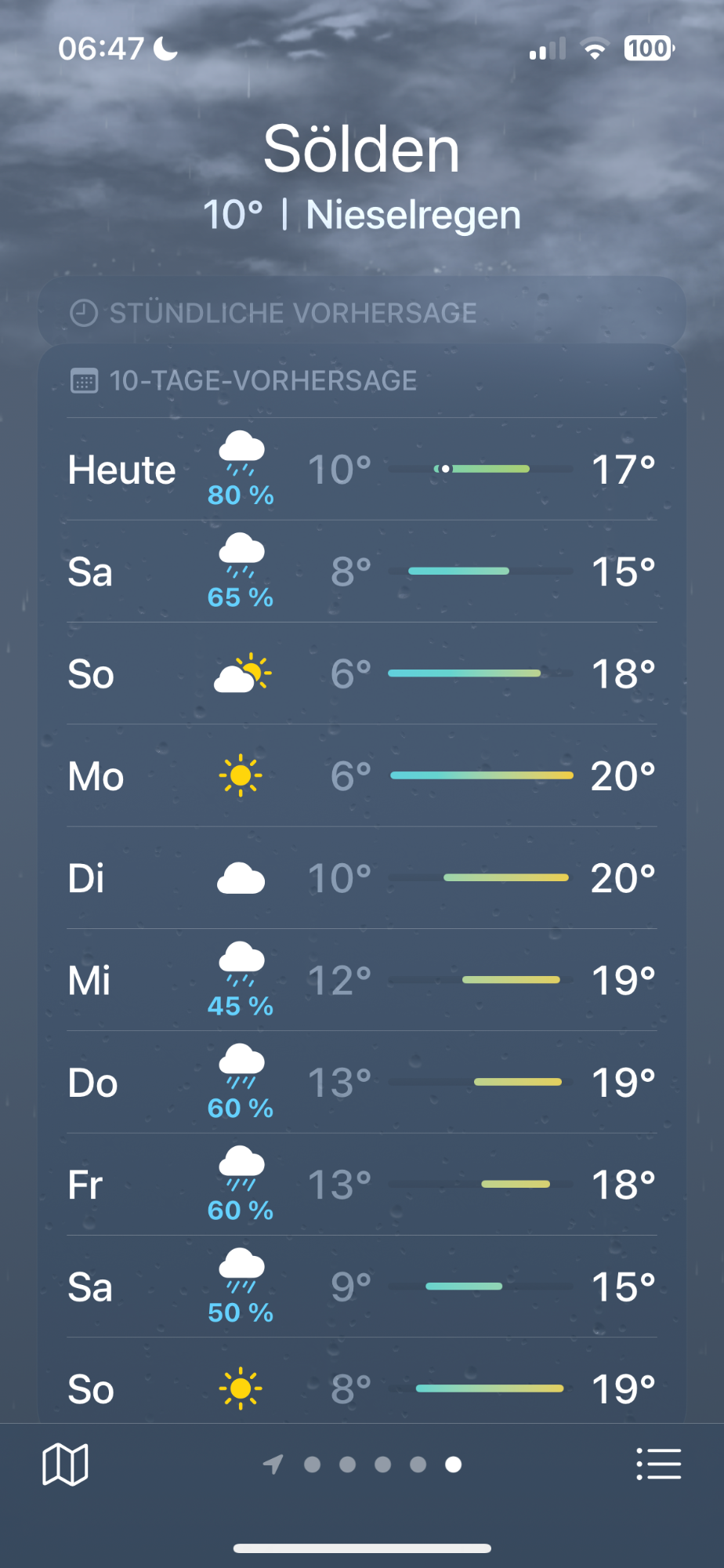Open the second Sa forecast with 50 % rain

[361, 1287]
